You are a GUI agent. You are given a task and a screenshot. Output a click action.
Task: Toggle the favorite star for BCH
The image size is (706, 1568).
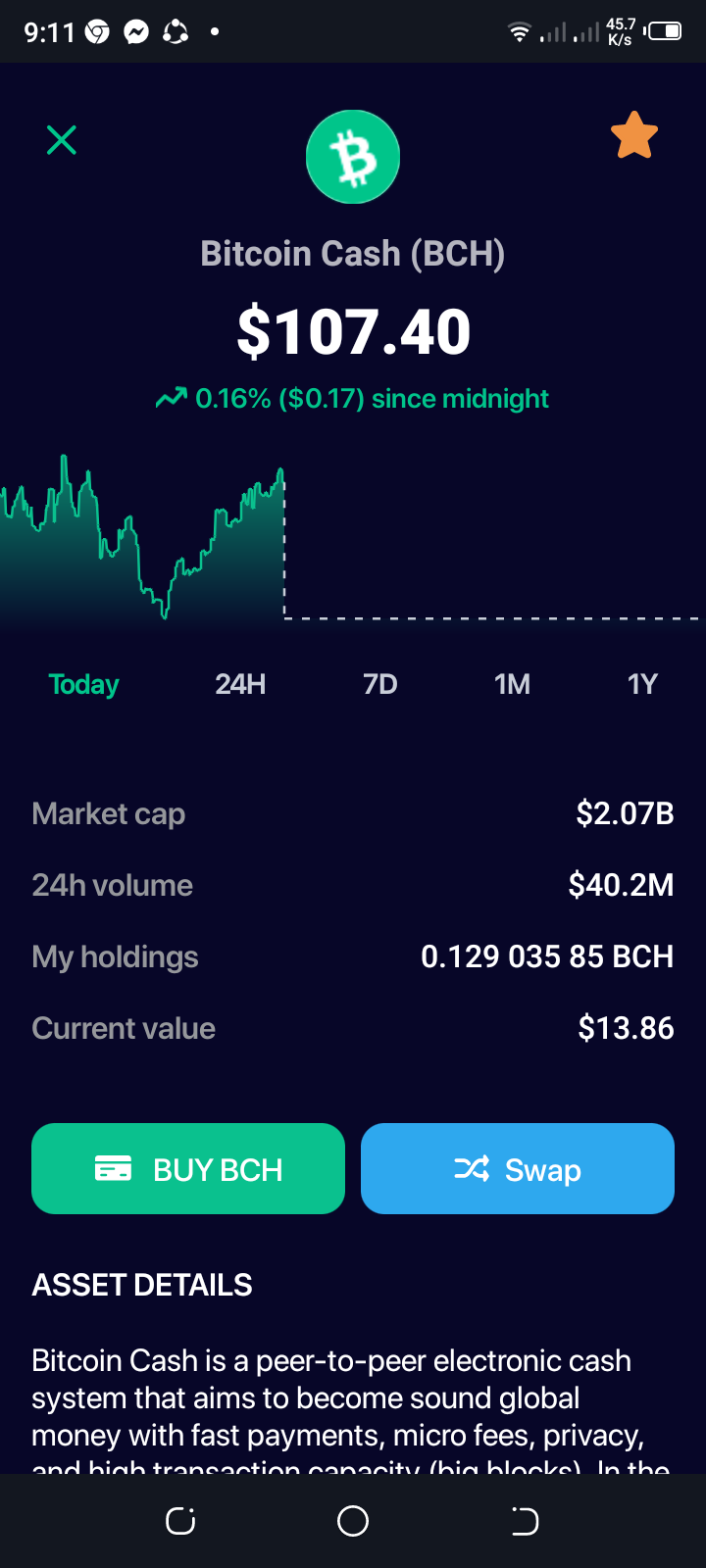(x=634, y=135)
